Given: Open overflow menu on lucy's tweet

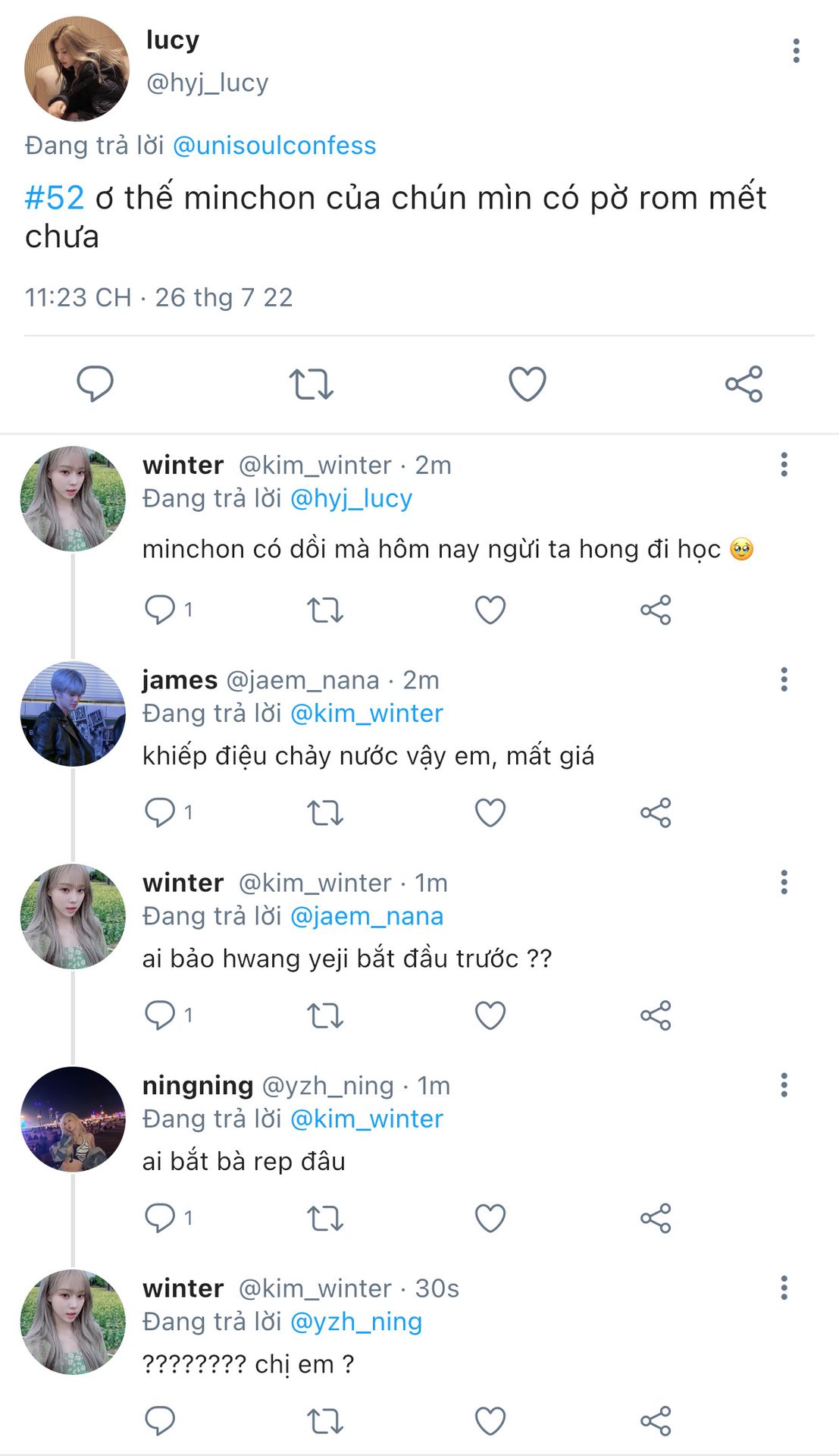Looking at the screenshot, I should pos(796,51).
